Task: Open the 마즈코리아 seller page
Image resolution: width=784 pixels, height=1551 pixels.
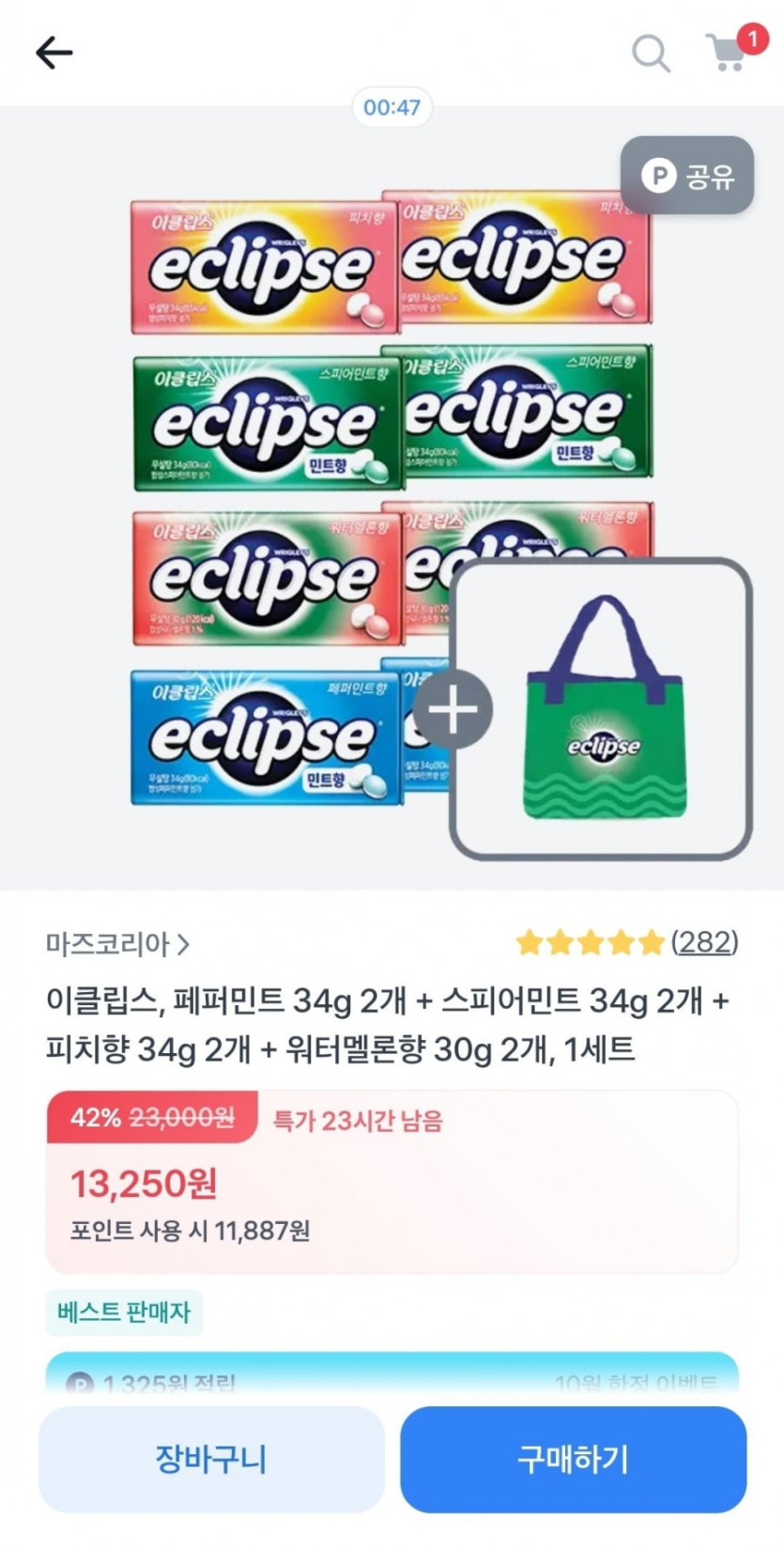Action: coord(117,943)
